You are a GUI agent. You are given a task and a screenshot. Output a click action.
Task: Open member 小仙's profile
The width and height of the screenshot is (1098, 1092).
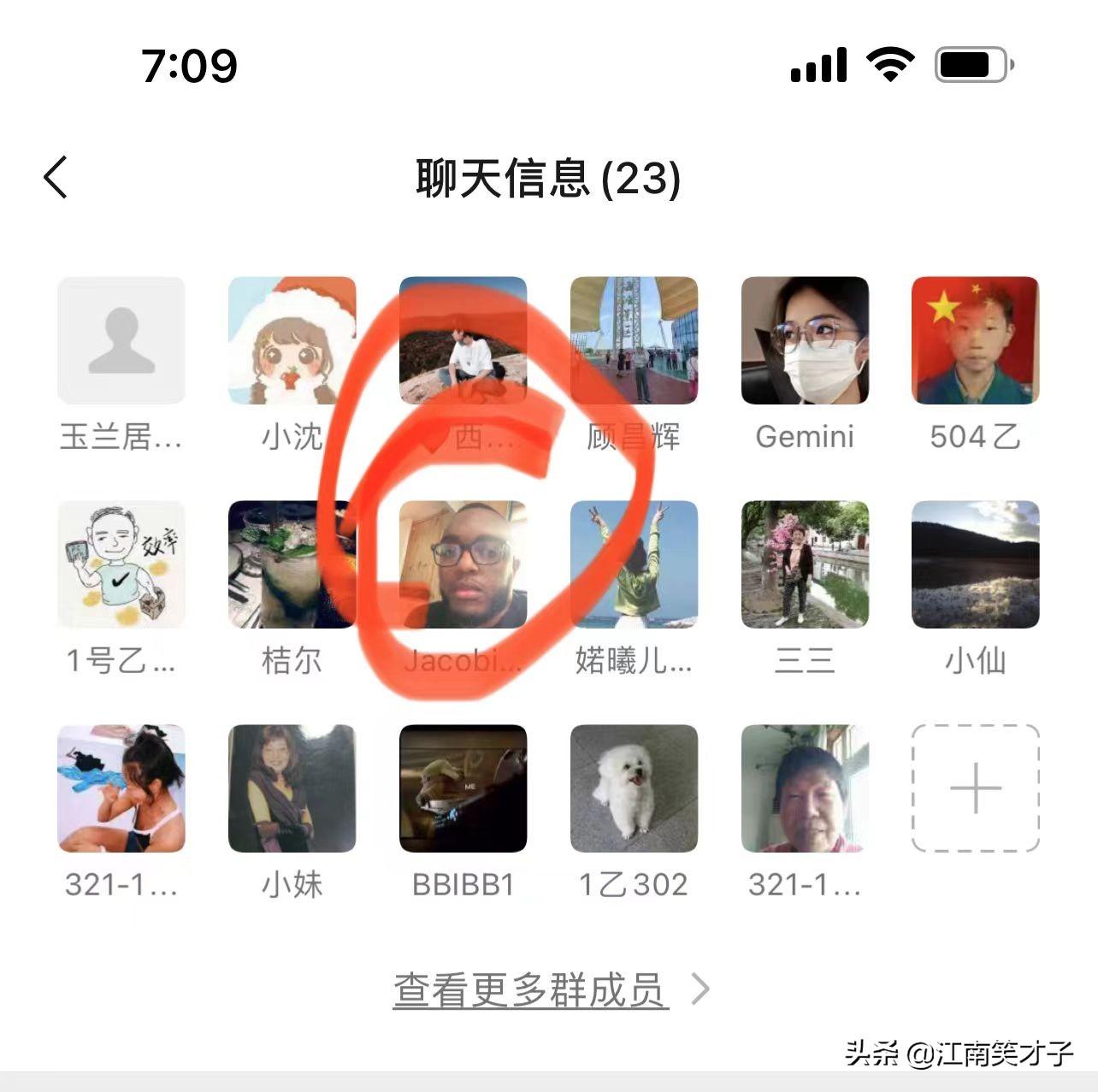pyautogui.click(x=976, y=564)
